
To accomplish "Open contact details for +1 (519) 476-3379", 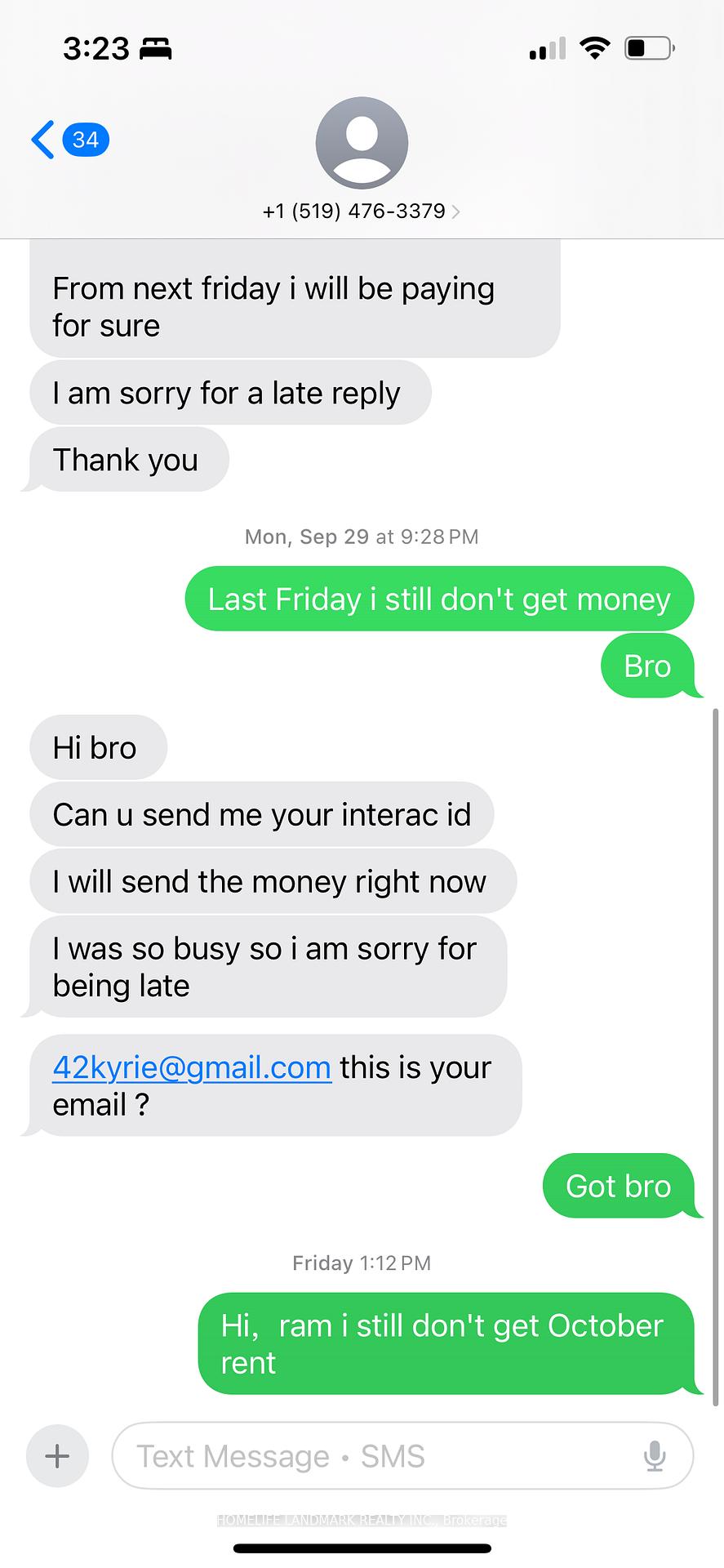I will click(361, 212).
